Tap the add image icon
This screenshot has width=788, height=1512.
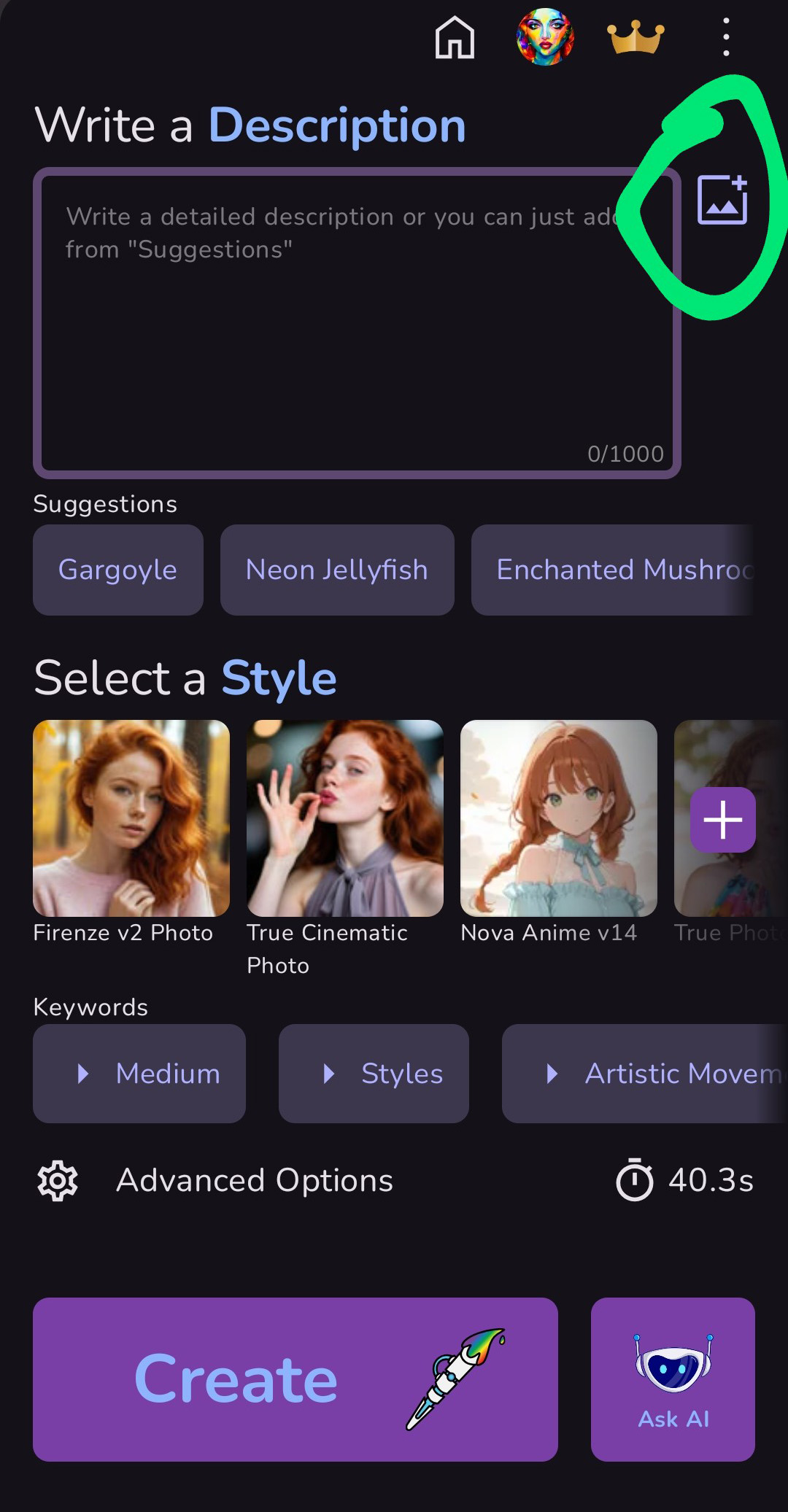pos(722,200)
